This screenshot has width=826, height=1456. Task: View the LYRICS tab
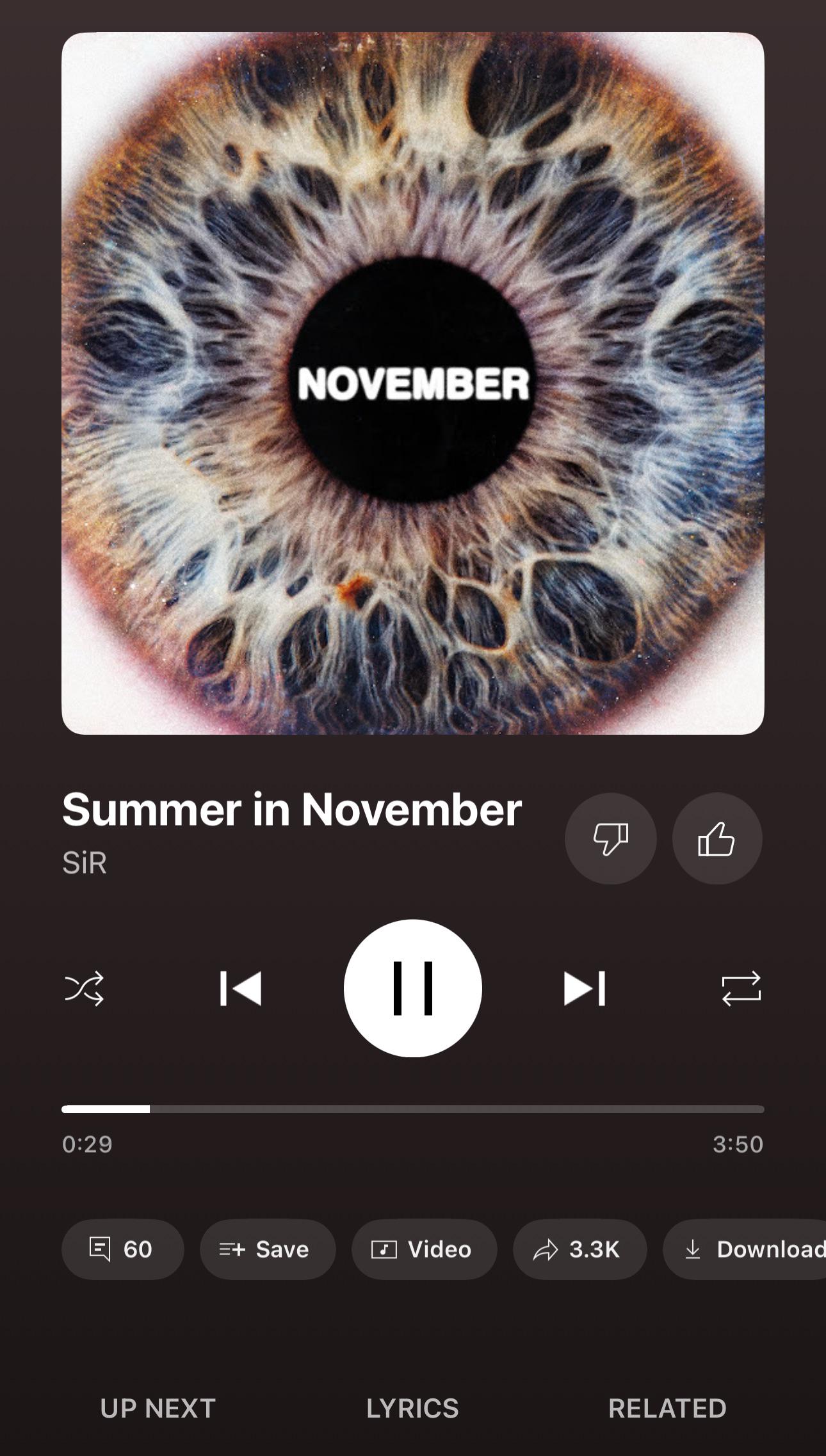412,1409
